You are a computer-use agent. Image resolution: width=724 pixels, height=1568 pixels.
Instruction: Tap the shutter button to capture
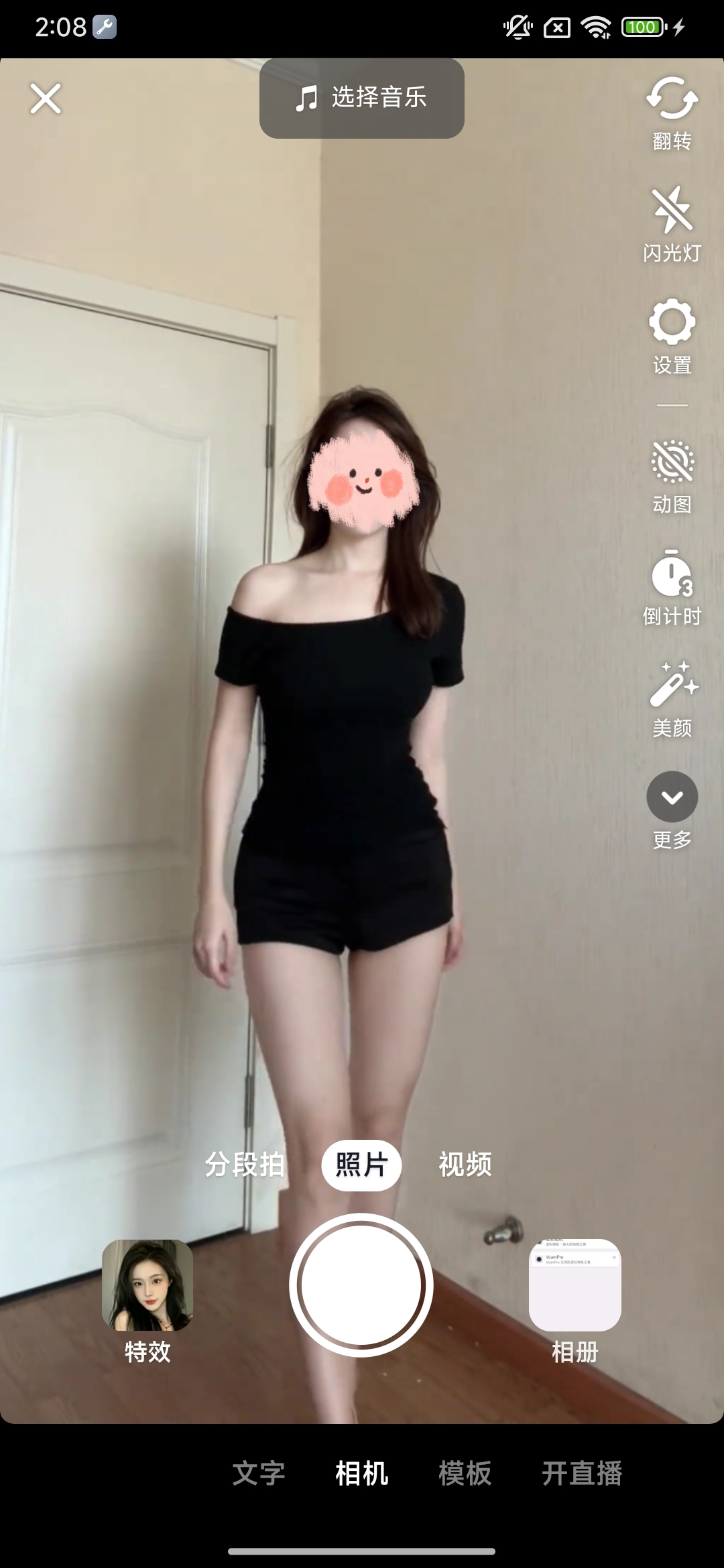[x=361, y=1285]
